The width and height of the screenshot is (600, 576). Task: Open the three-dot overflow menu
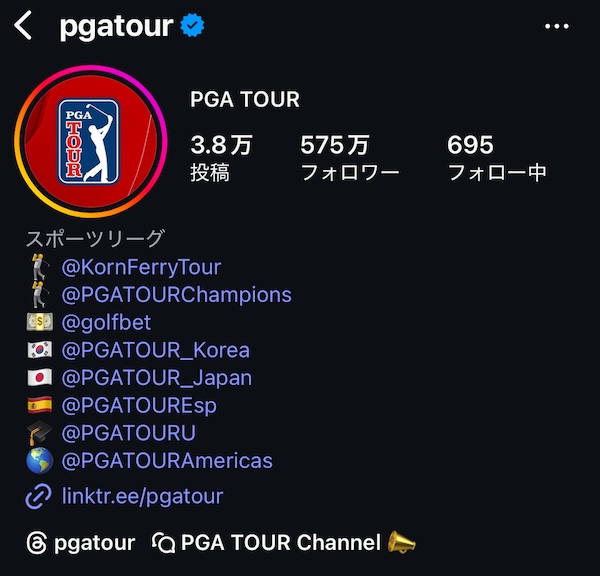point(556,27)
